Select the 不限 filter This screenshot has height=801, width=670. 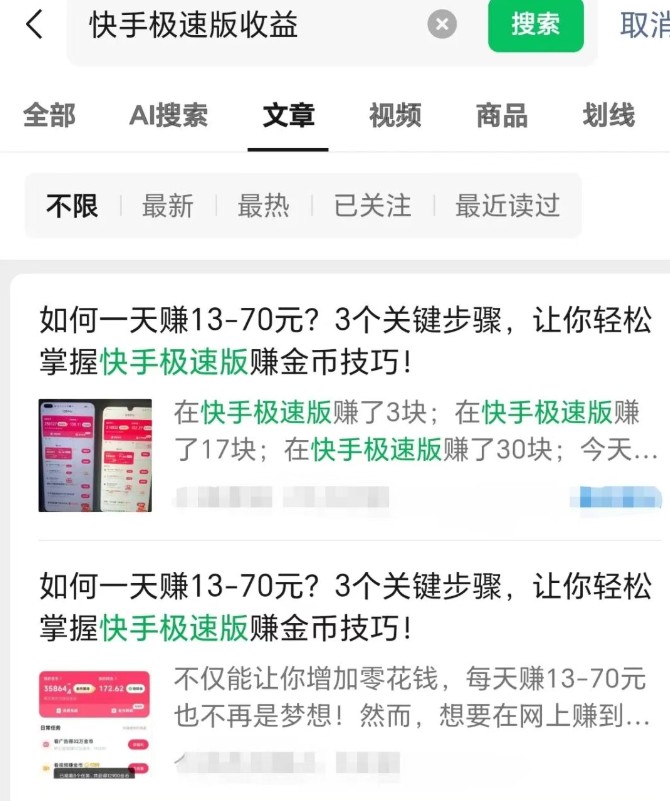(x=72, y=206)
